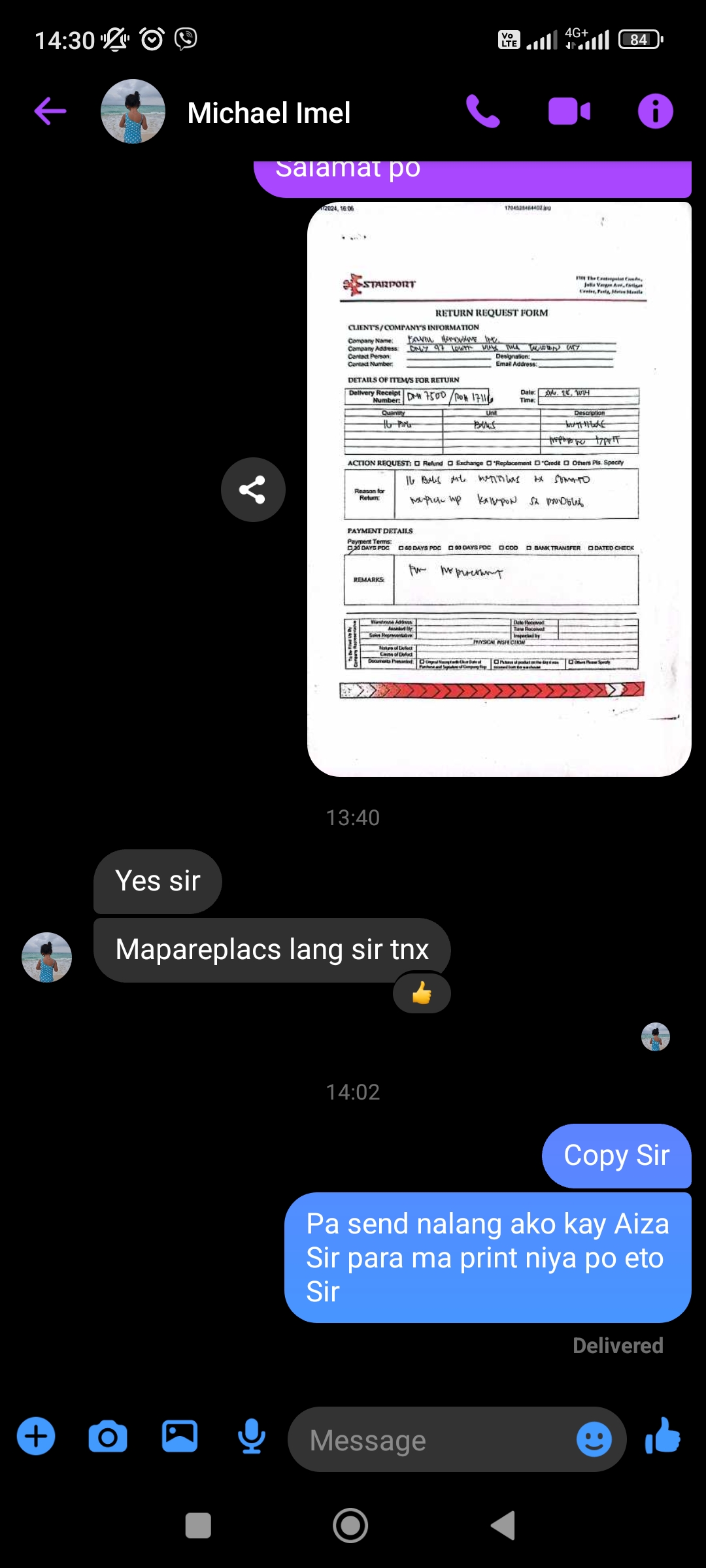The image size is (706, 1568).
Task: Open the photo gallery picker
Action: pyautogui.click(x=180, y=1437)
